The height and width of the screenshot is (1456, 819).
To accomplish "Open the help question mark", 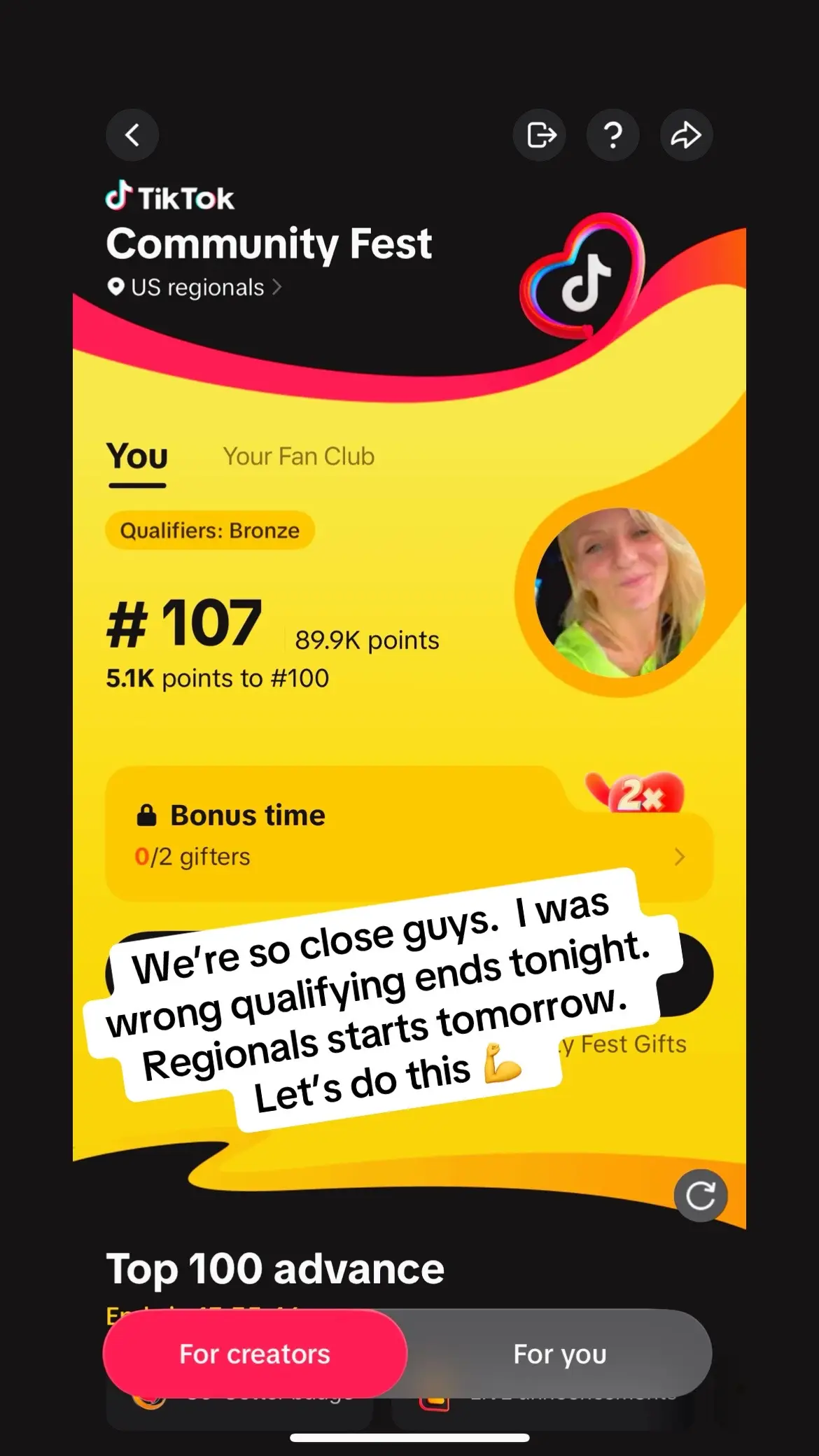I will [x=613, y=134].
